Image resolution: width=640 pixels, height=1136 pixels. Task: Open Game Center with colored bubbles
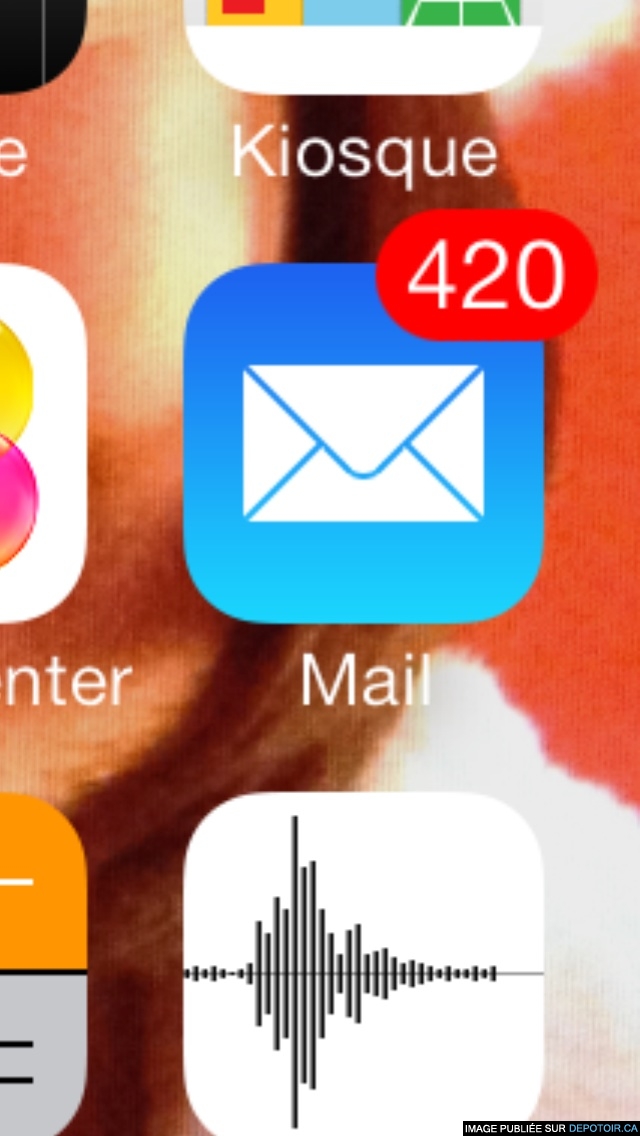pyautogui.click(x=43, y=443)
